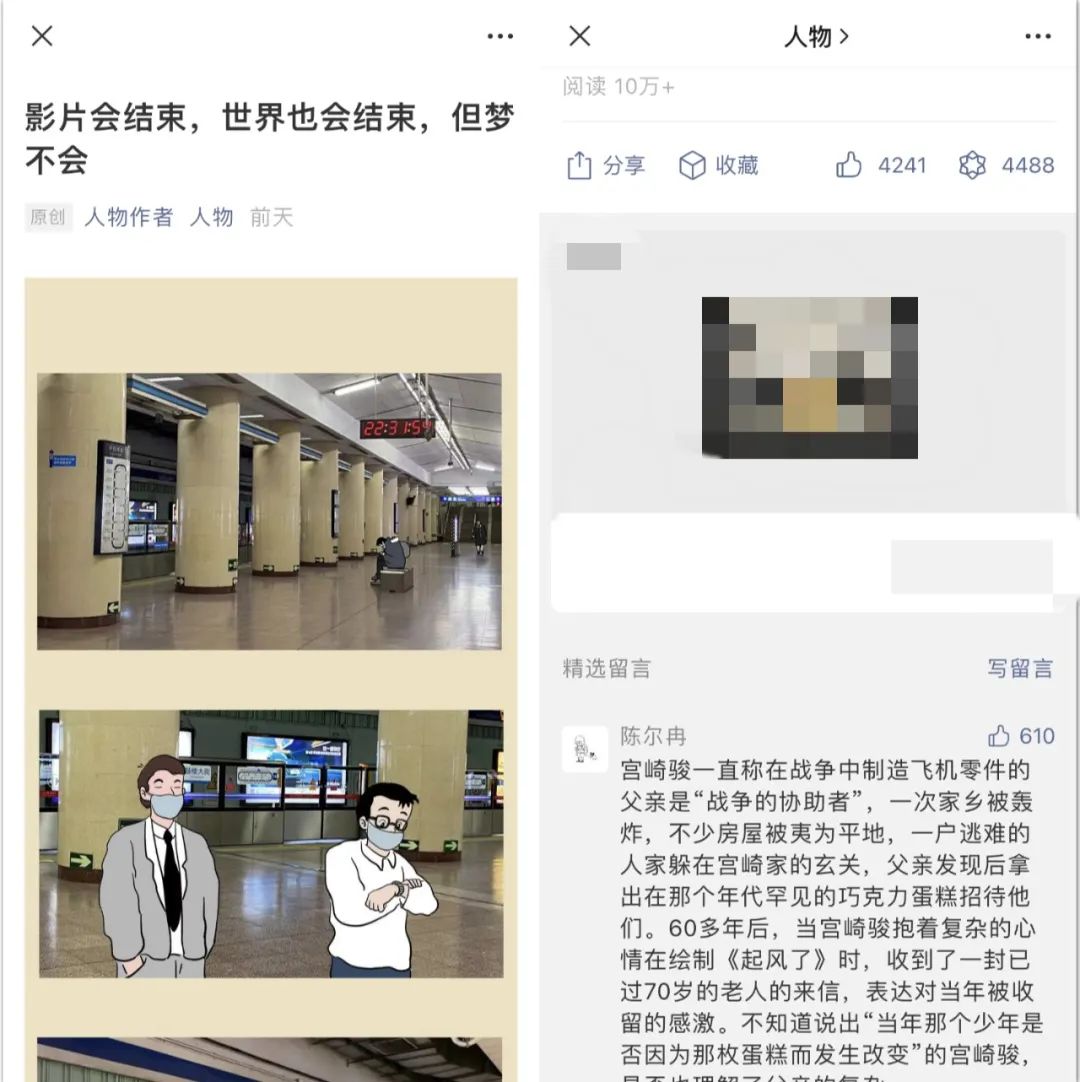This screenshot has width=1080, height=1082.
Task: Open the overflow menu beside the 人物 header
Action: 1038,36
